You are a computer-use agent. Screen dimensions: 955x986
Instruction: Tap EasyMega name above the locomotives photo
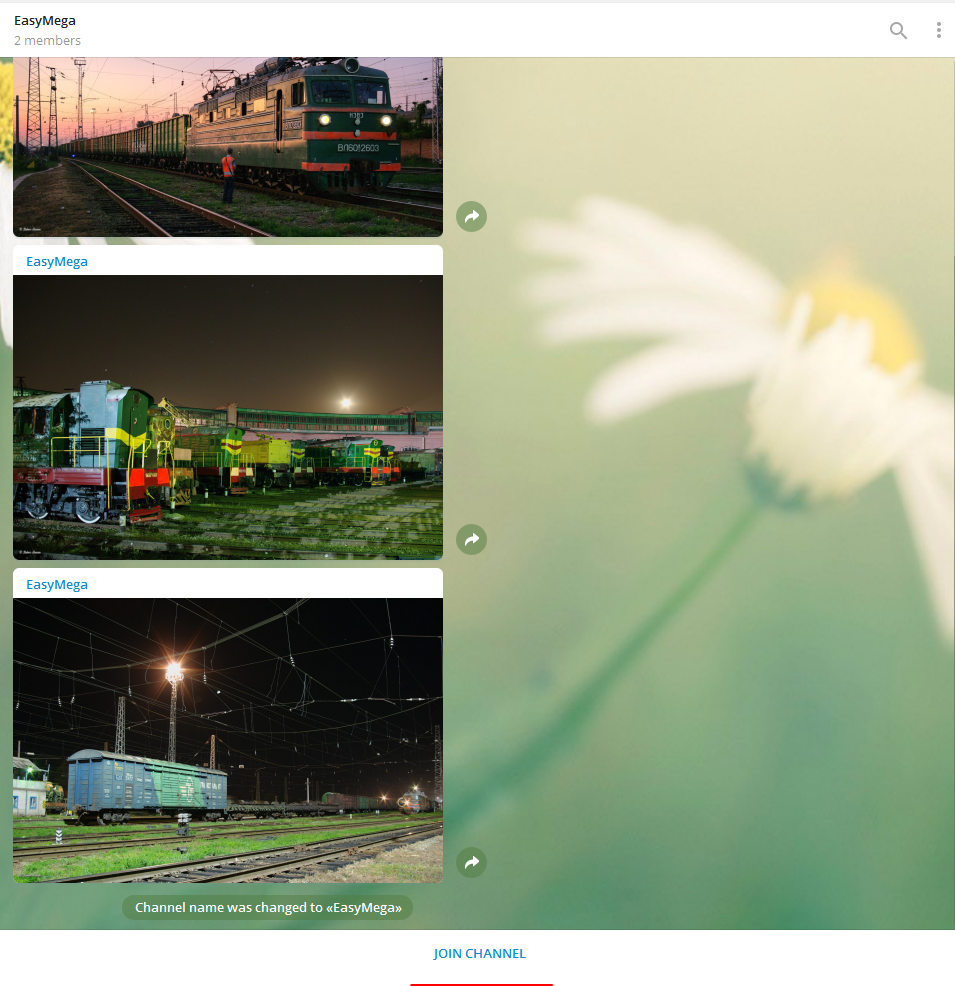[57, 261]
